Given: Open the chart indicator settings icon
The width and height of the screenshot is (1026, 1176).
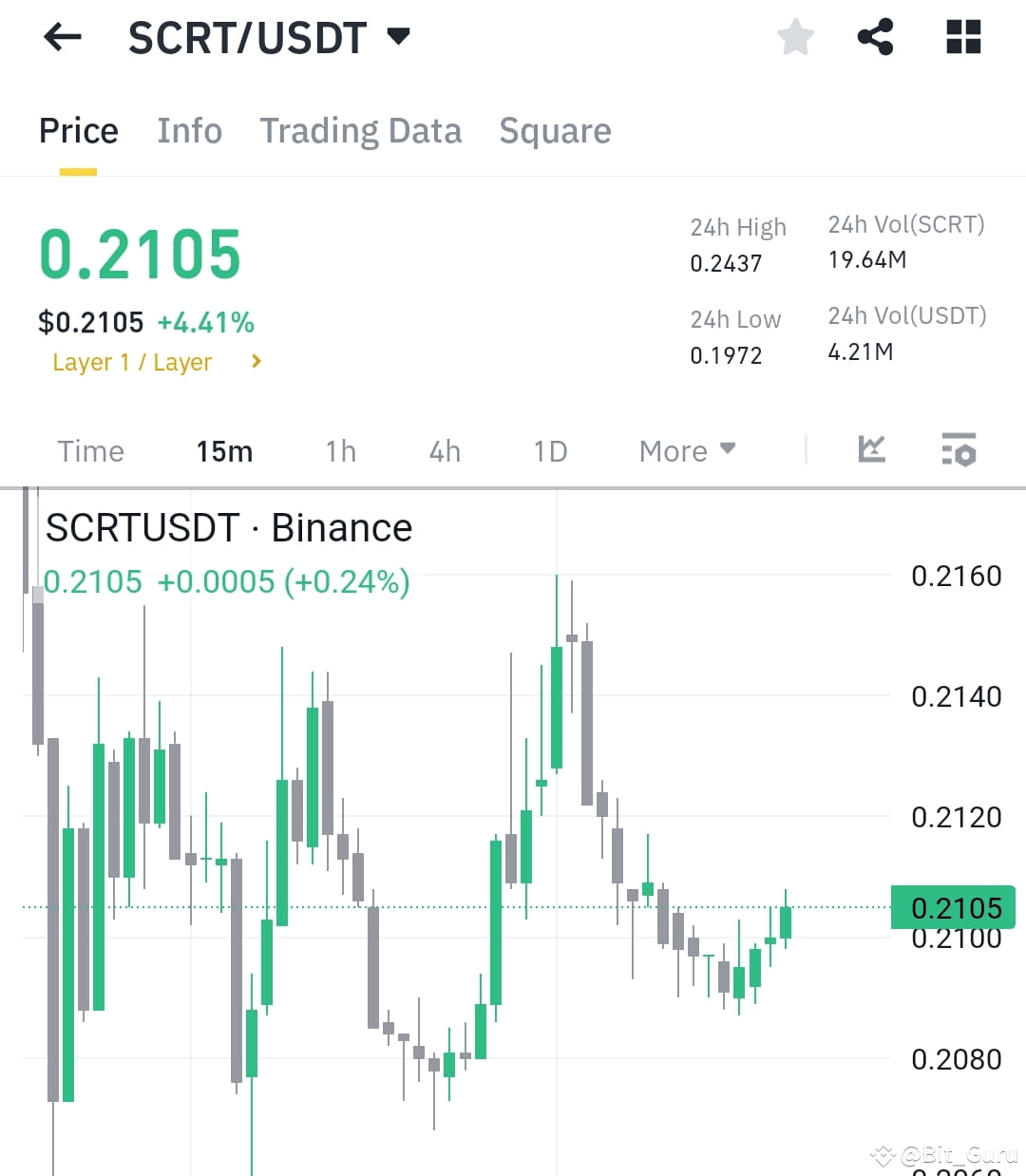Looking at the screenshot, I should tap(959, 450).
